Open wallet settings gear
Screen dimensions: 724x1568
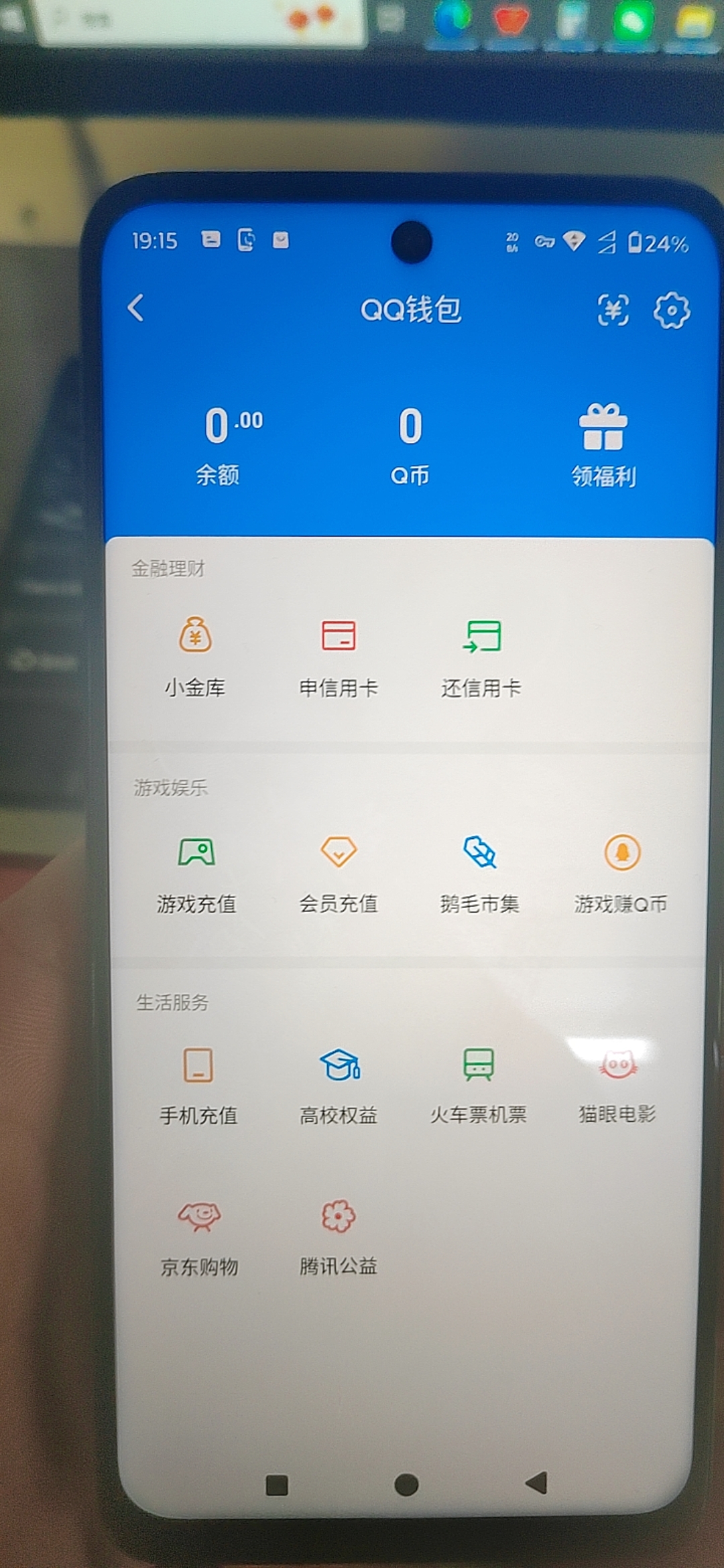(x=671, y=310)
